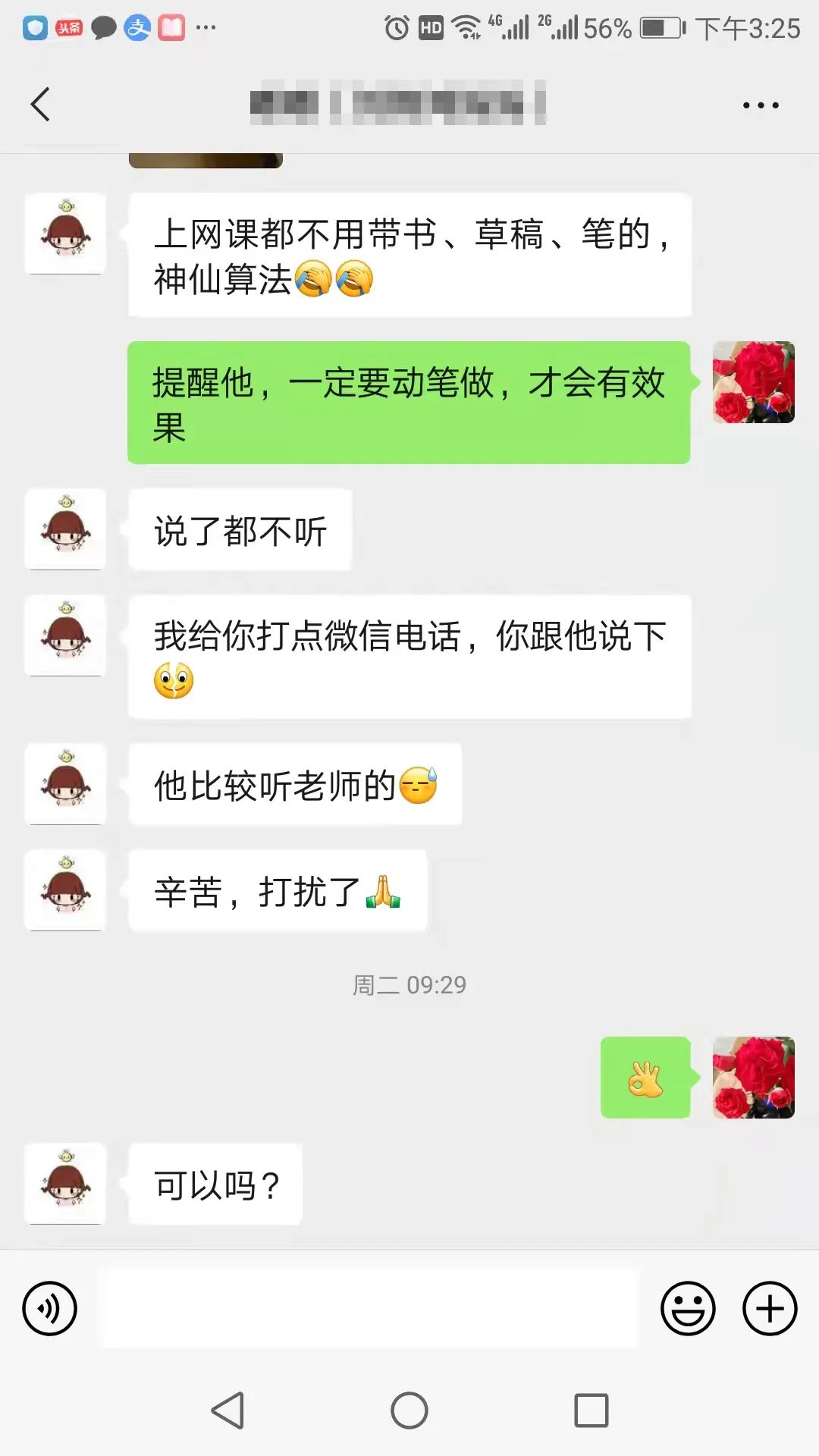Tap the message text input field
Screen dimensions: 819x1456
tap(370, 1308)
